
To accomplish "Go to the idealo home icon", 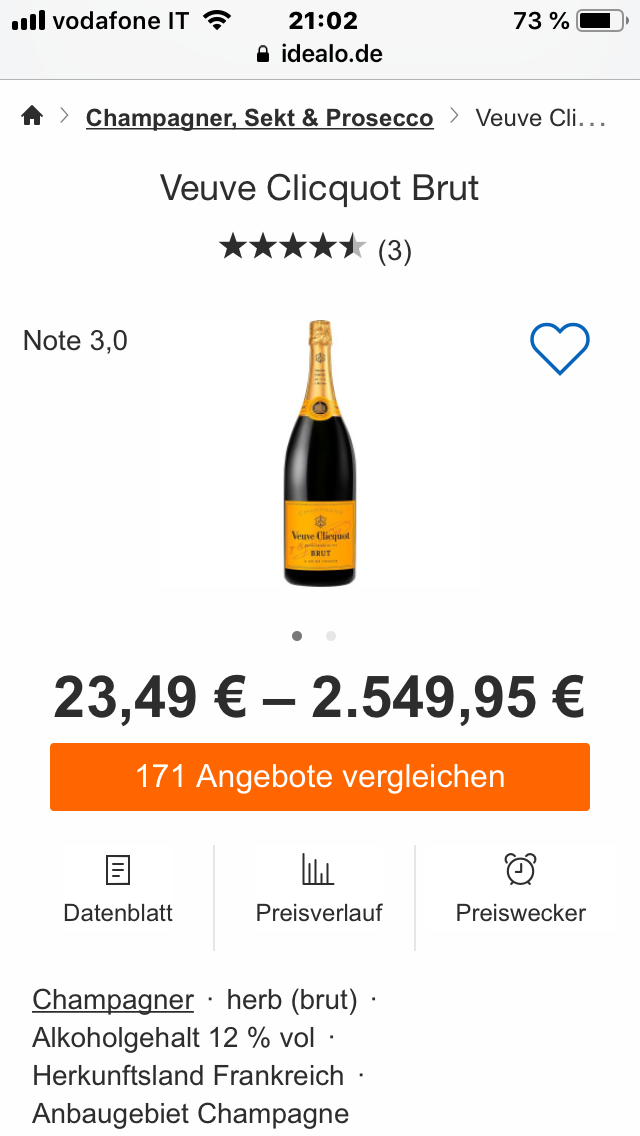I will [x=32, y=117].
